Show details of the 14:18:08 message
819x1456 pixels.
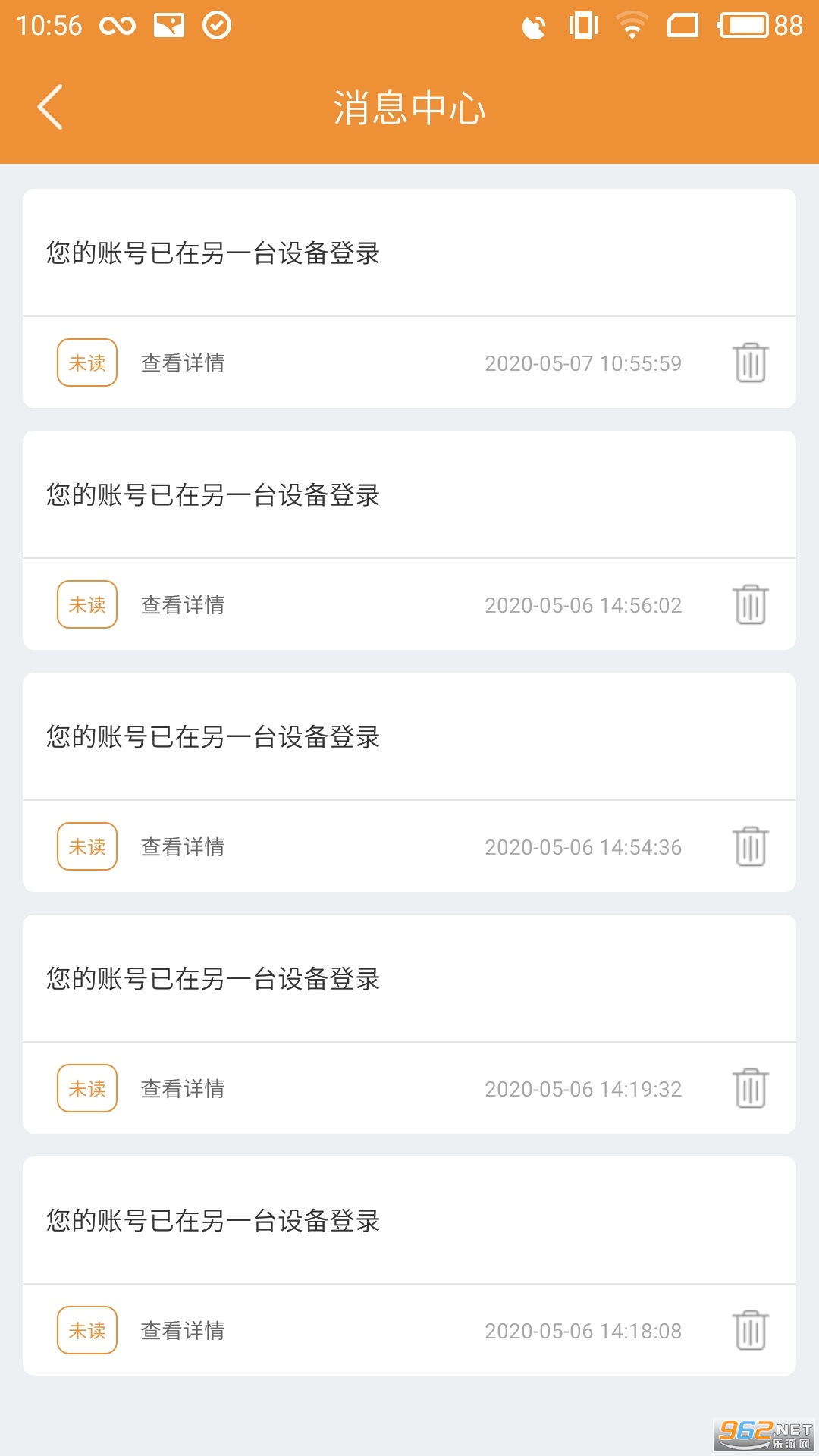(183, 1331)
